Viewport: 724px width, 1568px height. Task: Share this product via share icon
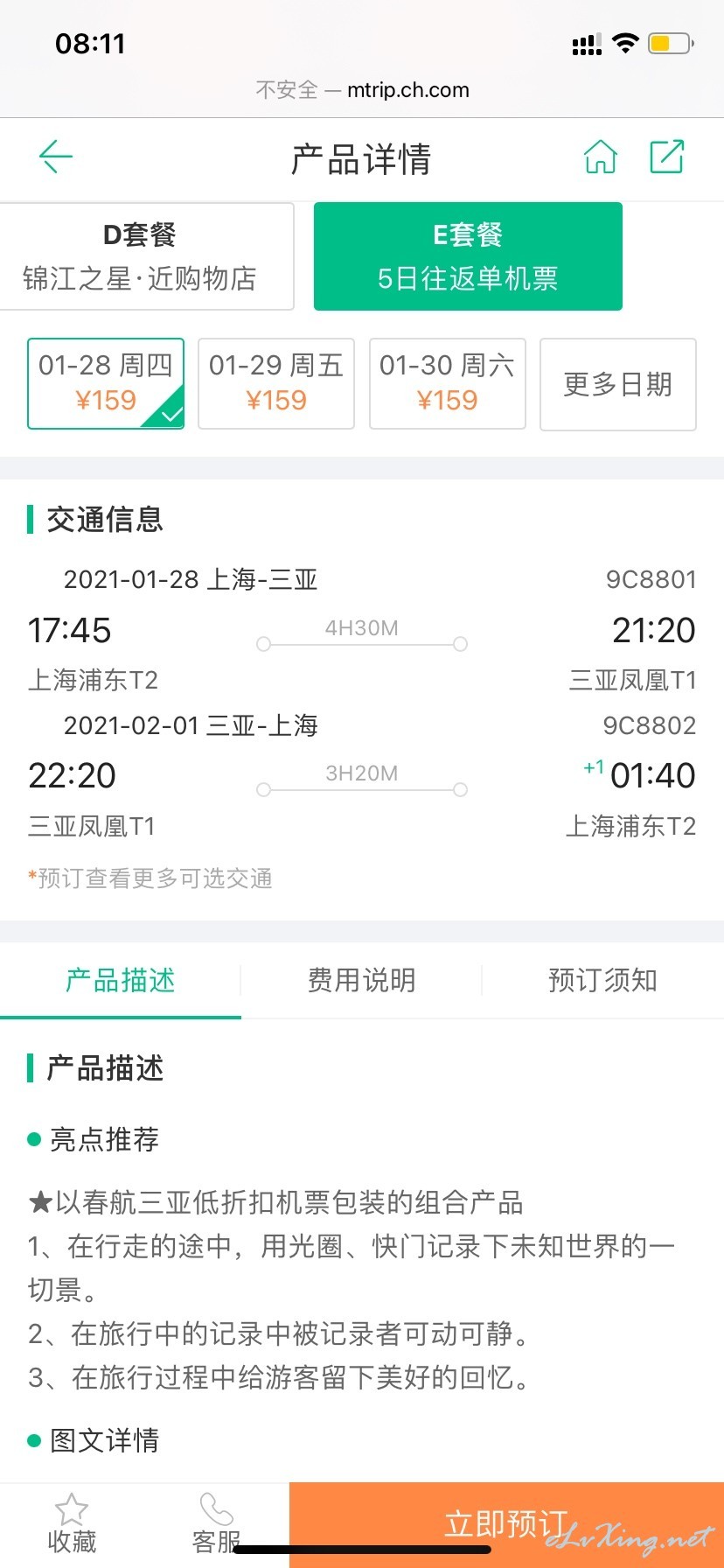(666, 157)
